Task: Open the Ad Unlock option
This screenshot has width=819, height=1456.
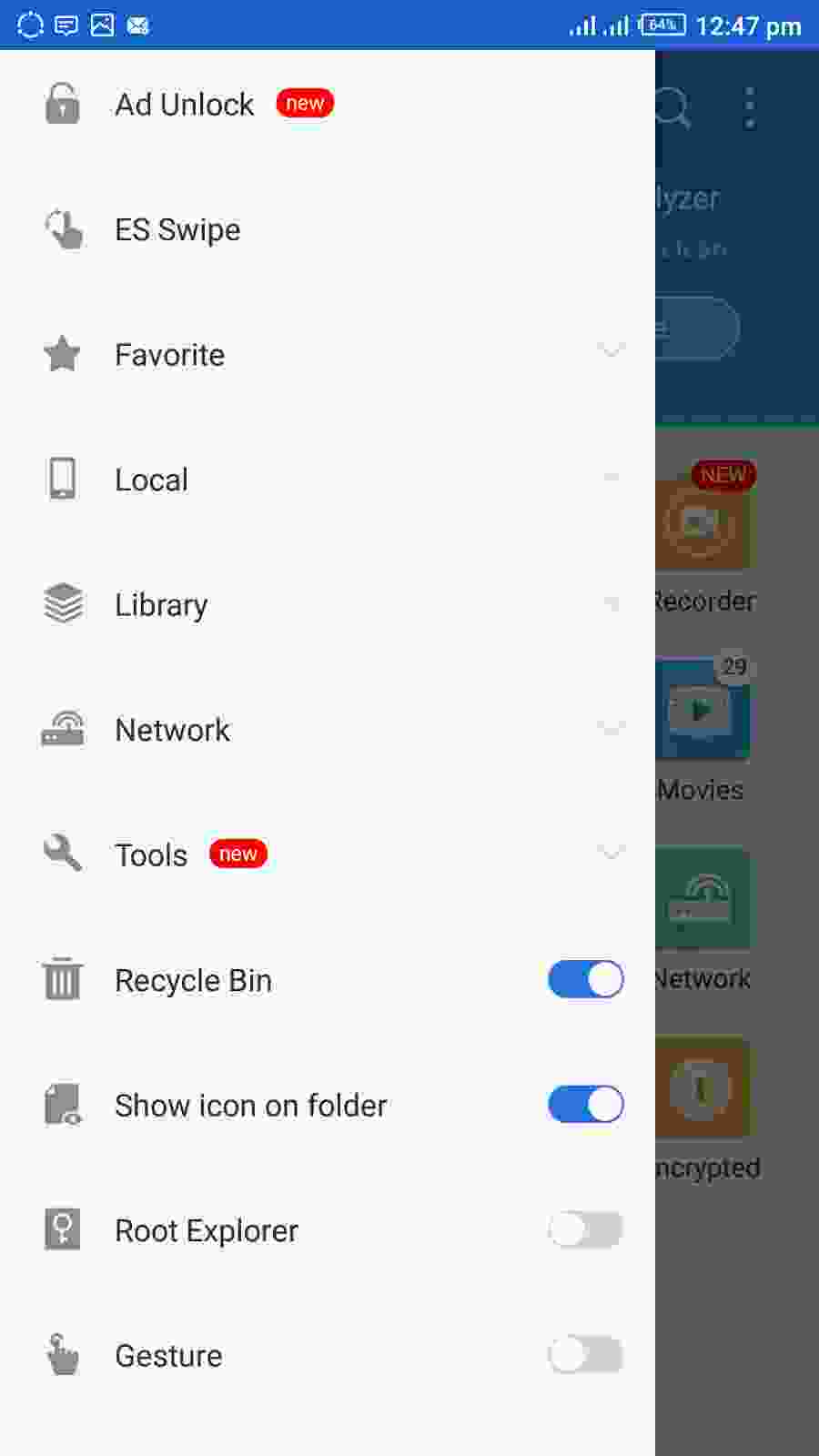Action: [x=328, y=104]
